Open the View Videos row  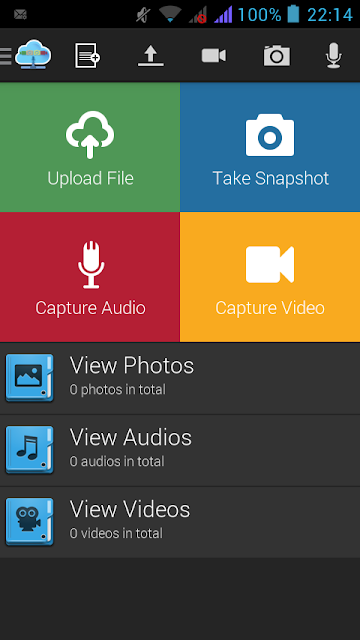pos(180,522)
